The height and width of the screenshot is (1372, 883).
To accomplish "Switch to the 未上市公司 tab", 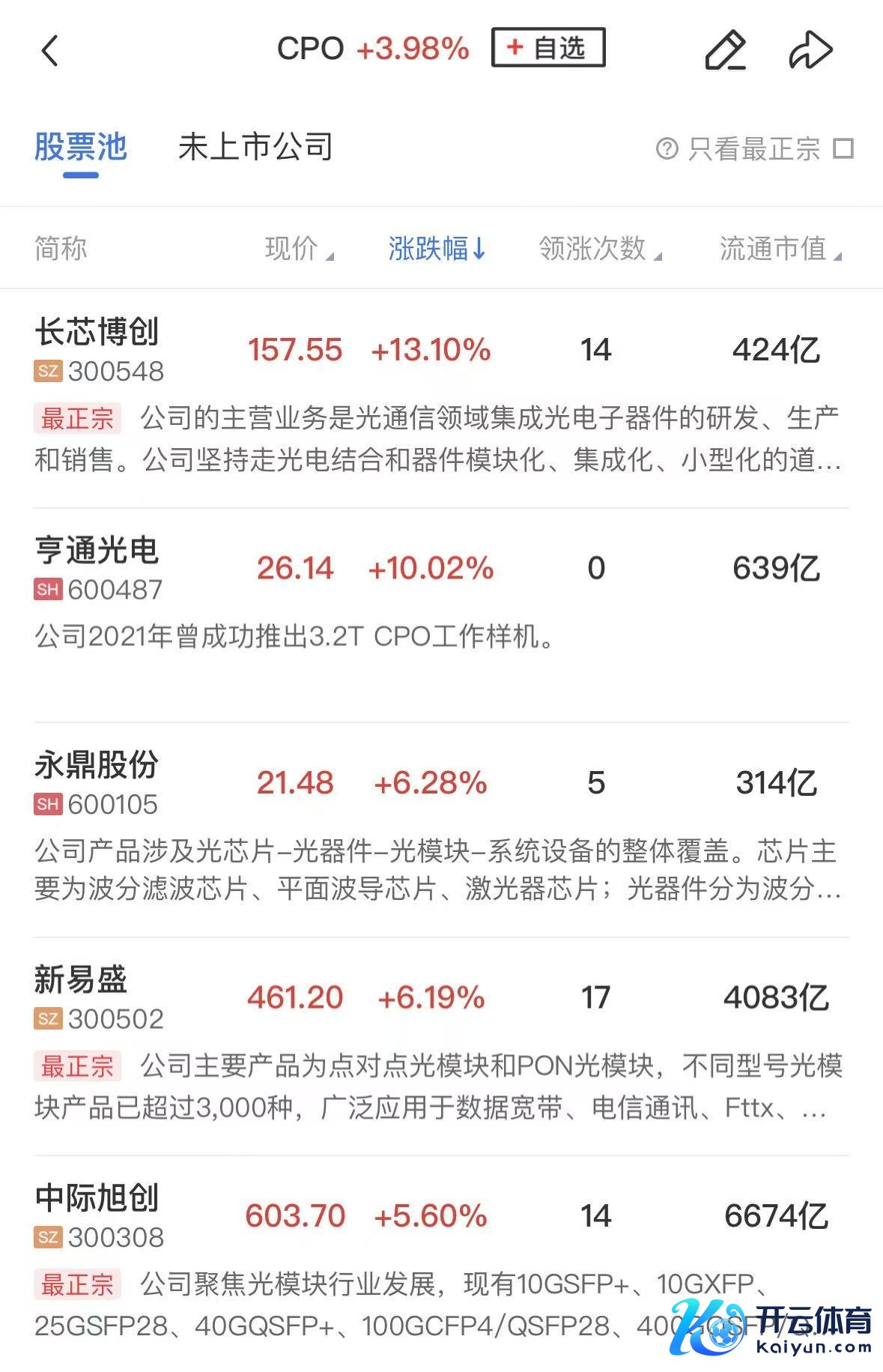I will (x=255, y=147).
